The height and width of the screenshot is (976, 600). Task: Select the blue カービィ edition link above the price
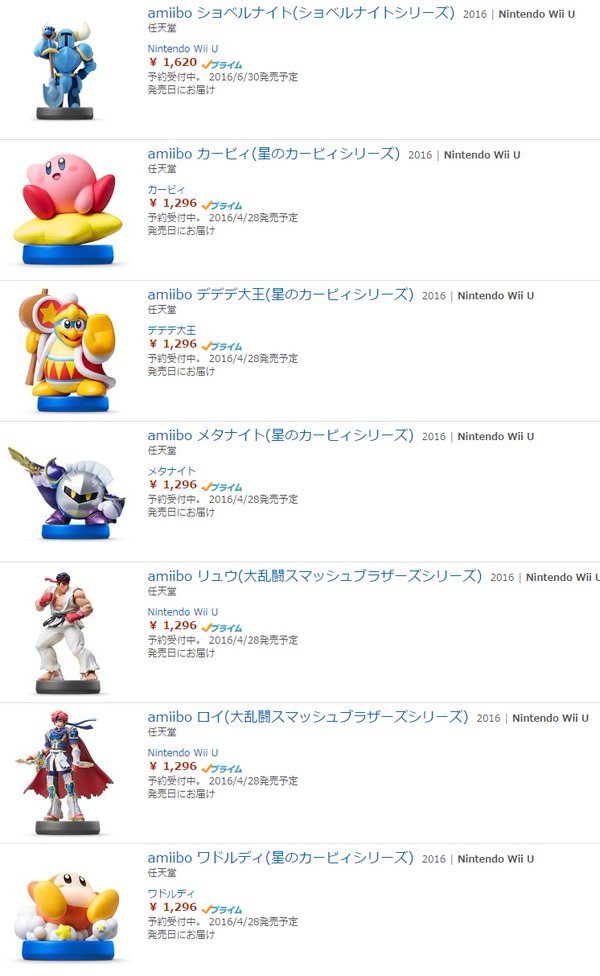coord(166,189)
